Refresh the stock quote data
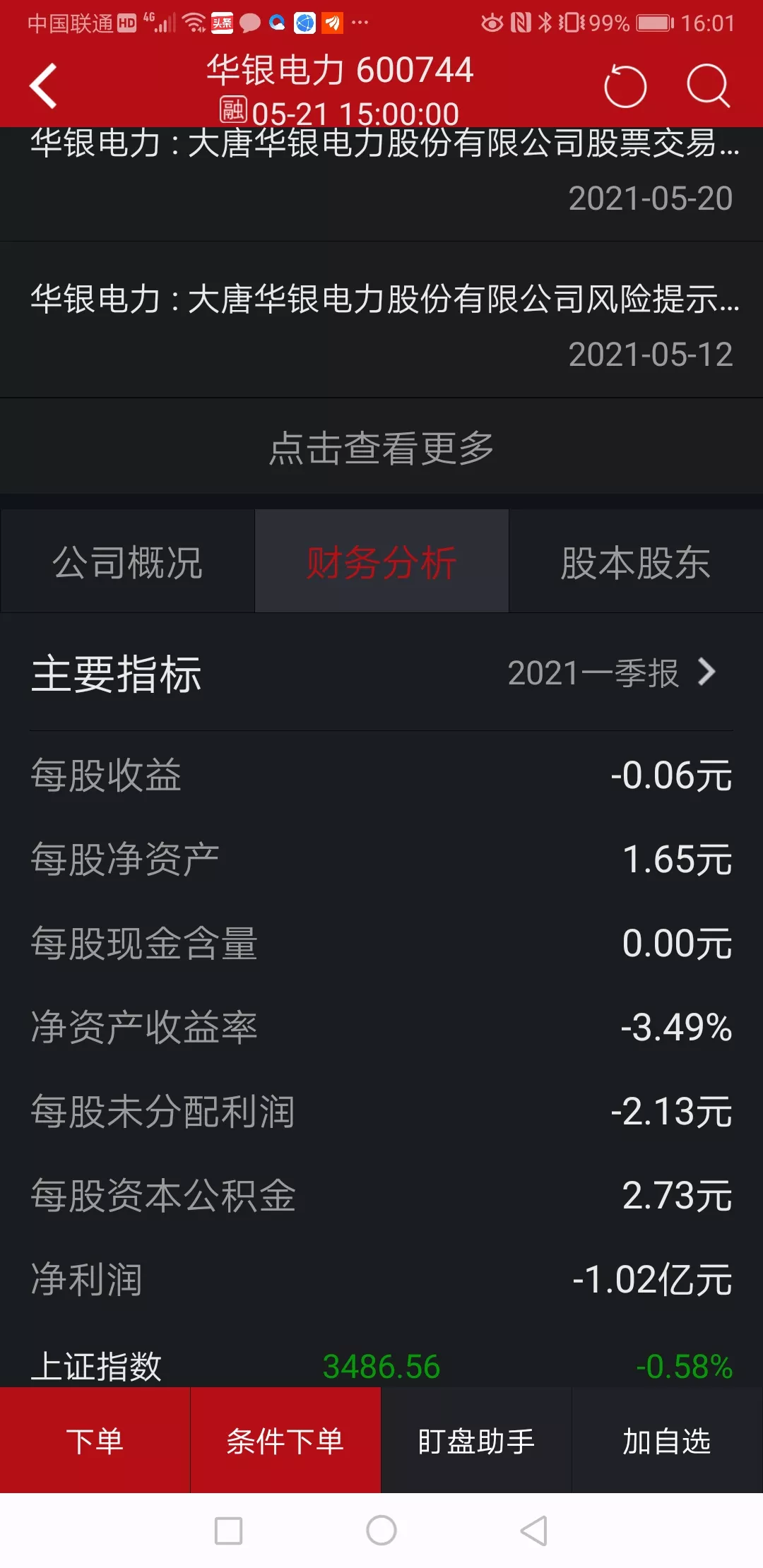763x1568 pixels. [625, 86]
